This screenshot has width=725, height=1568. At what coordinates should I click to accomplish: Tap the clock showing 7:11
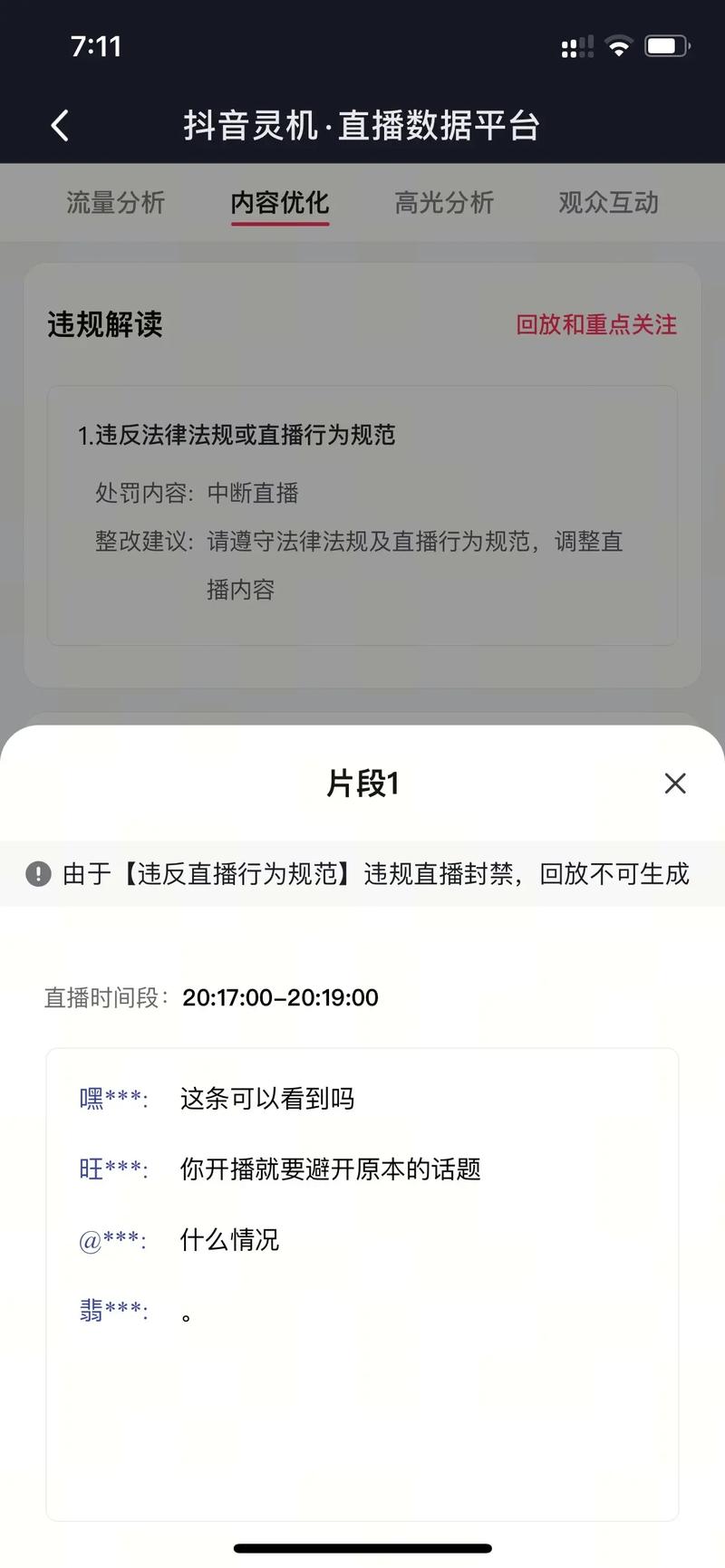click(x=96, y=46)
